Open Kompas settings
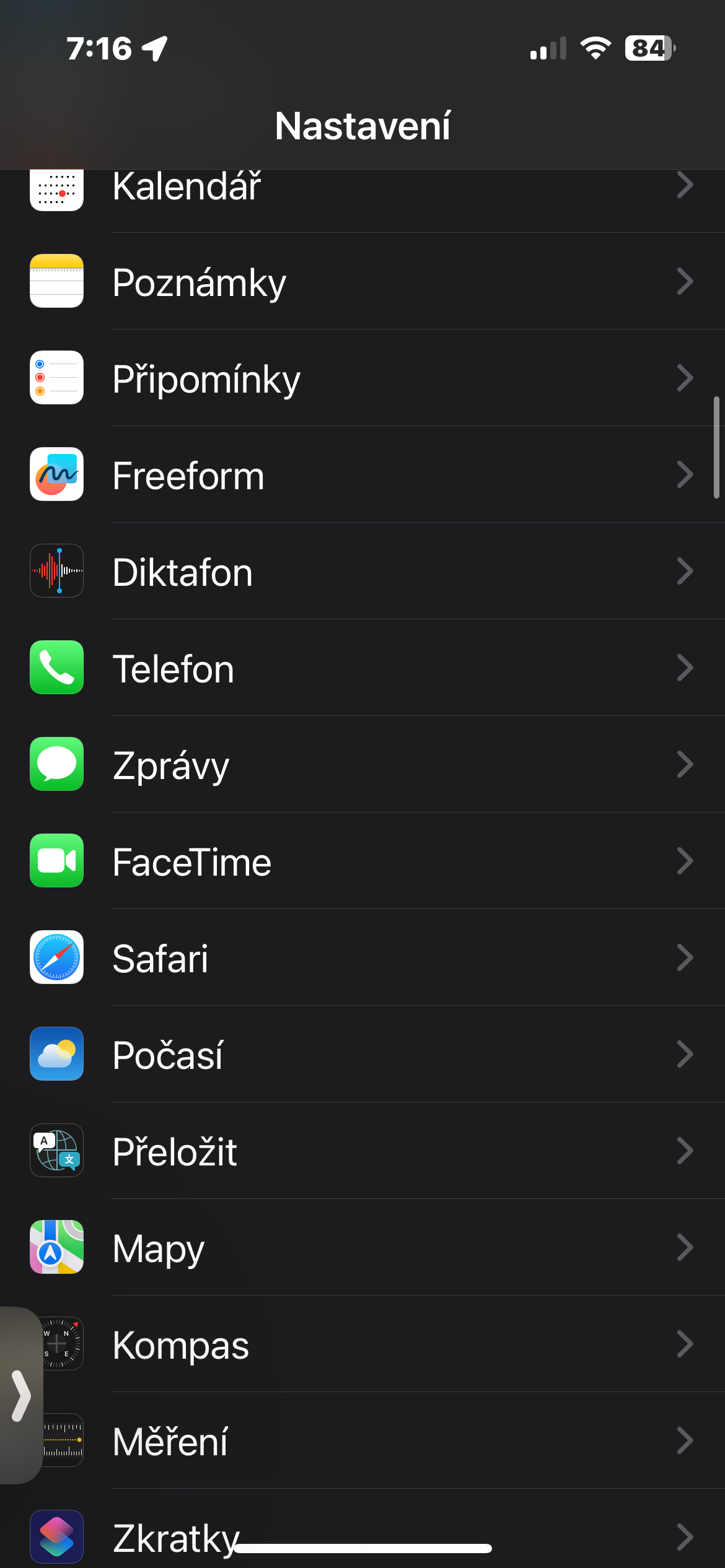Screen dimensions: 725x1568 (x=372, y=1345)
